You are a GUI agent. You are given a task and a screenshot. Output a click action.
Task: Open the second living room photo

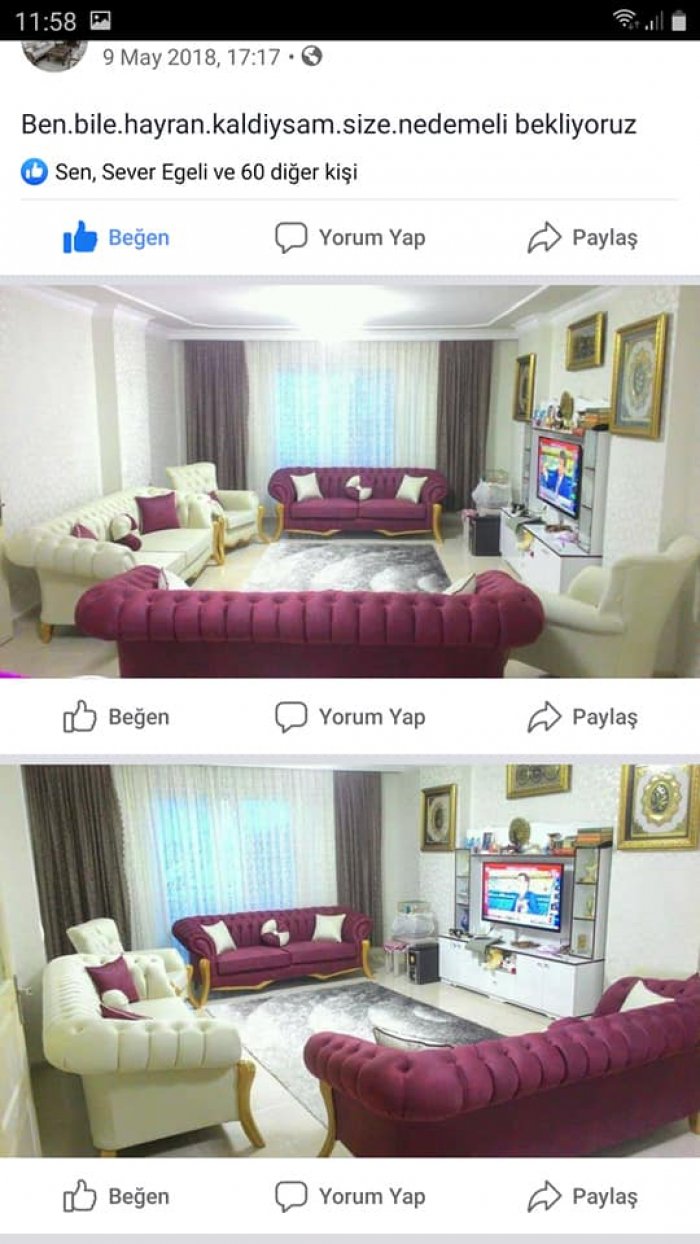coord(350,961)
